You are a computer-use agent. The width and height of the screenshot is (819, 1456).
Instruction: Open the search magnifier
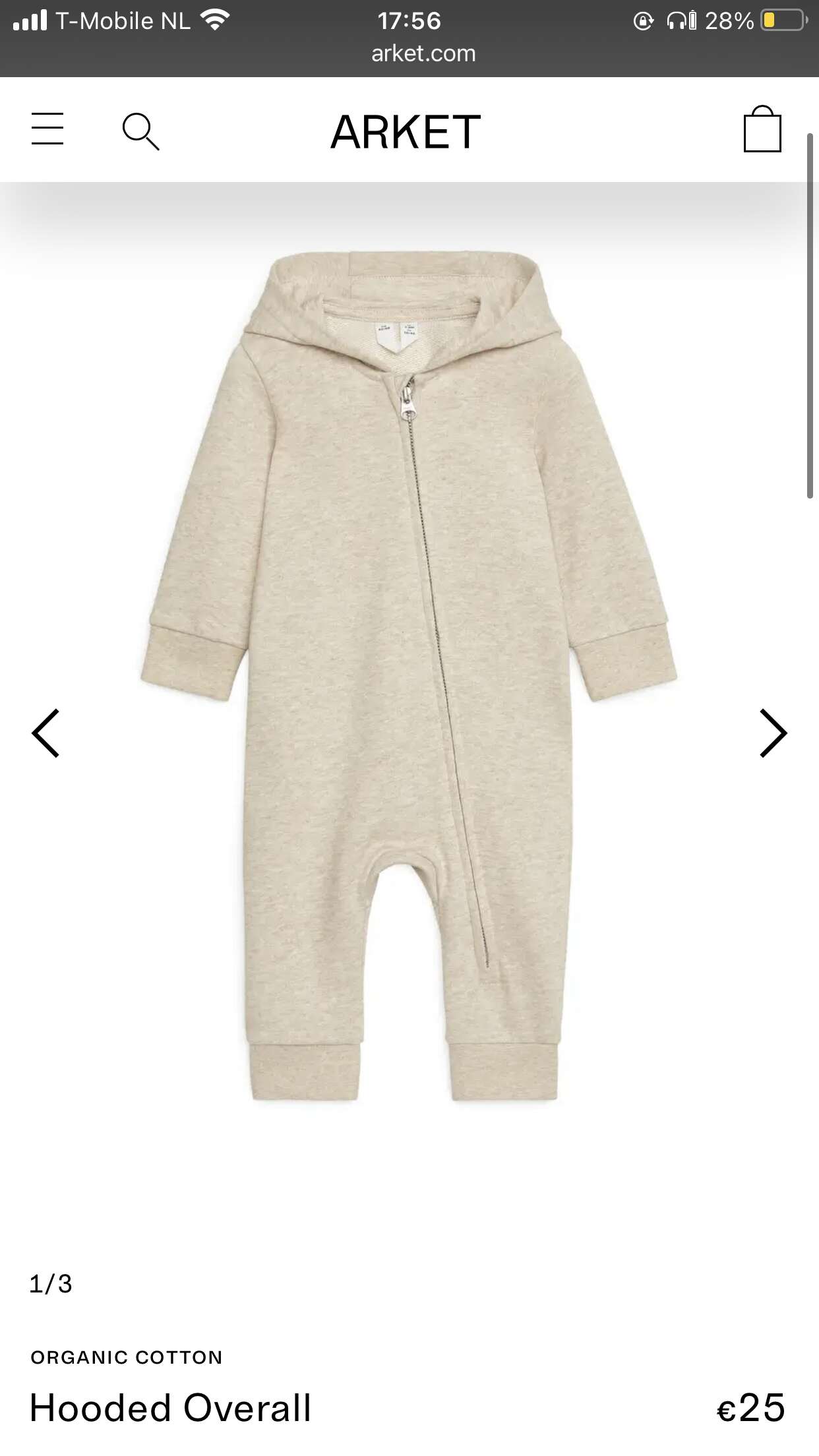coord(140,131)
